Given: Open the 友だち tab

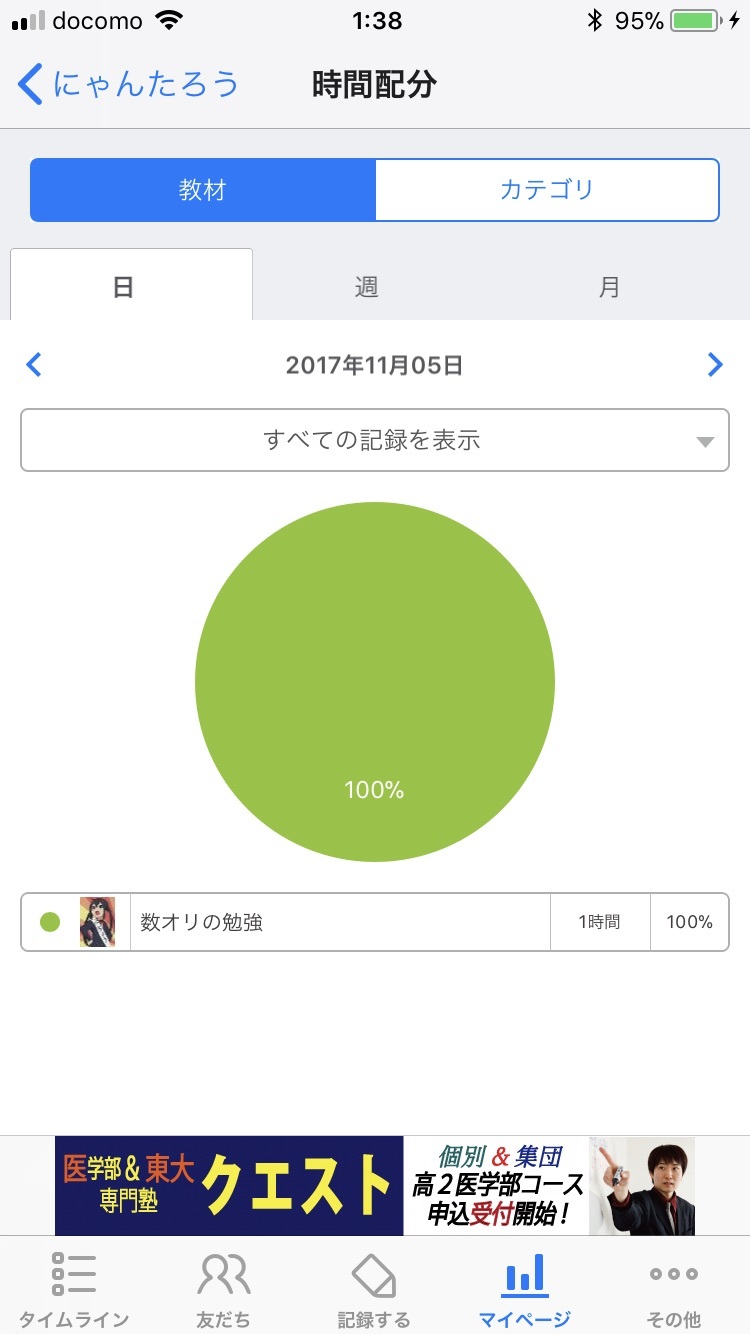Looking at the screenshot, I should tap(224, 1290).
